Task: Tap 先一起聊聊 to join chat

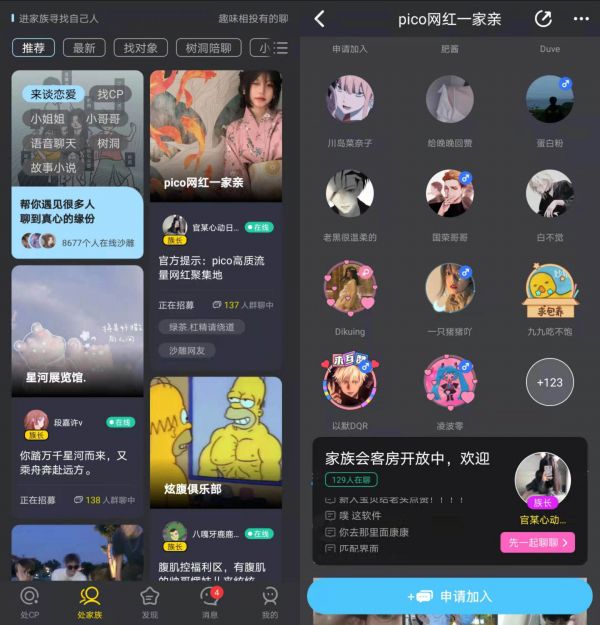Action: 537,543
